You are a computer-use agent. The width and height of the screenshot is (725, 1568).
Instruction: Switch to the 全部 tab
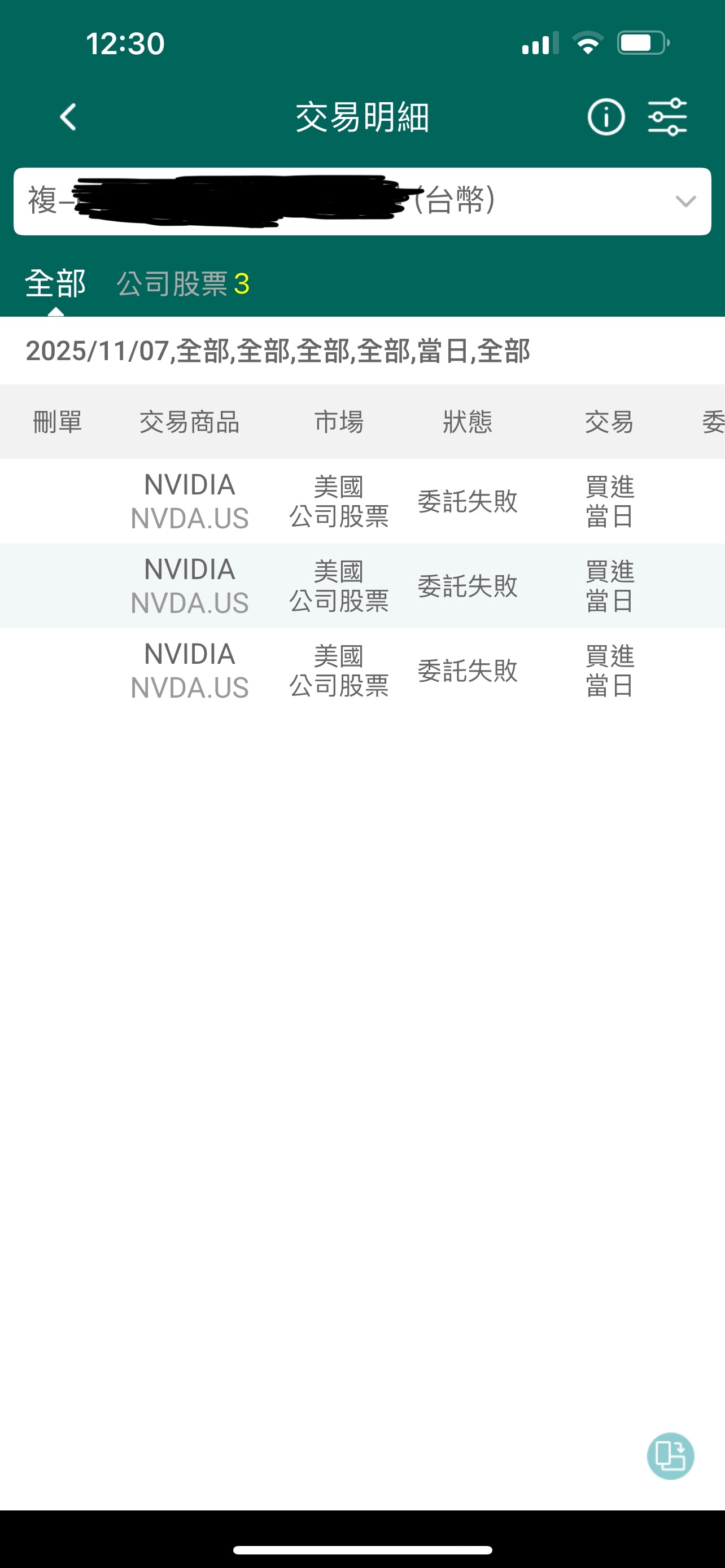[55, 284]
